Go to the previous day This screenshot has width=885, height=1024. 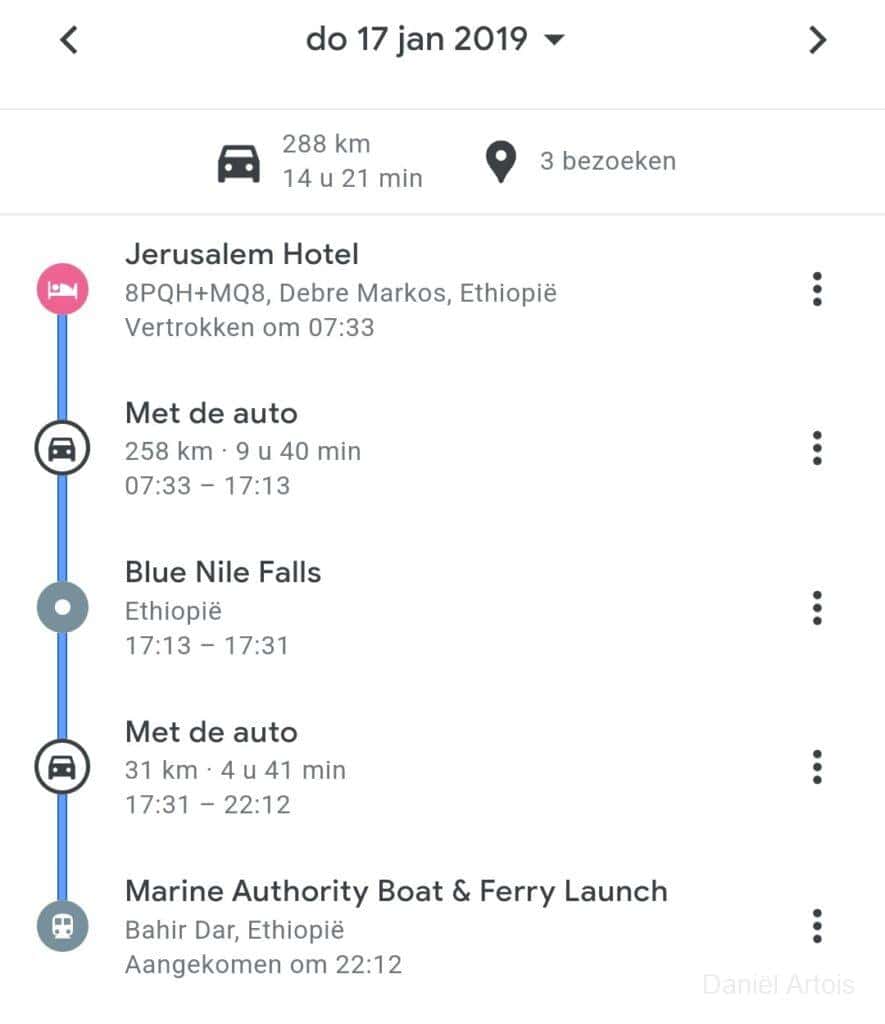click(x=68, y=40)
